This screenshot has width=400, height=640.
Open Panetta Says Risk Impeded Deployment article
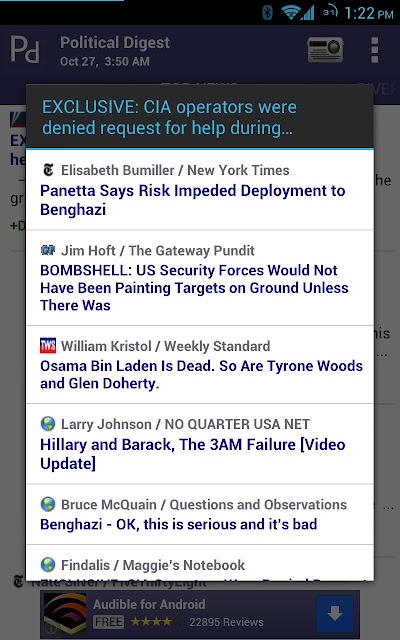[x=200, y=190]
